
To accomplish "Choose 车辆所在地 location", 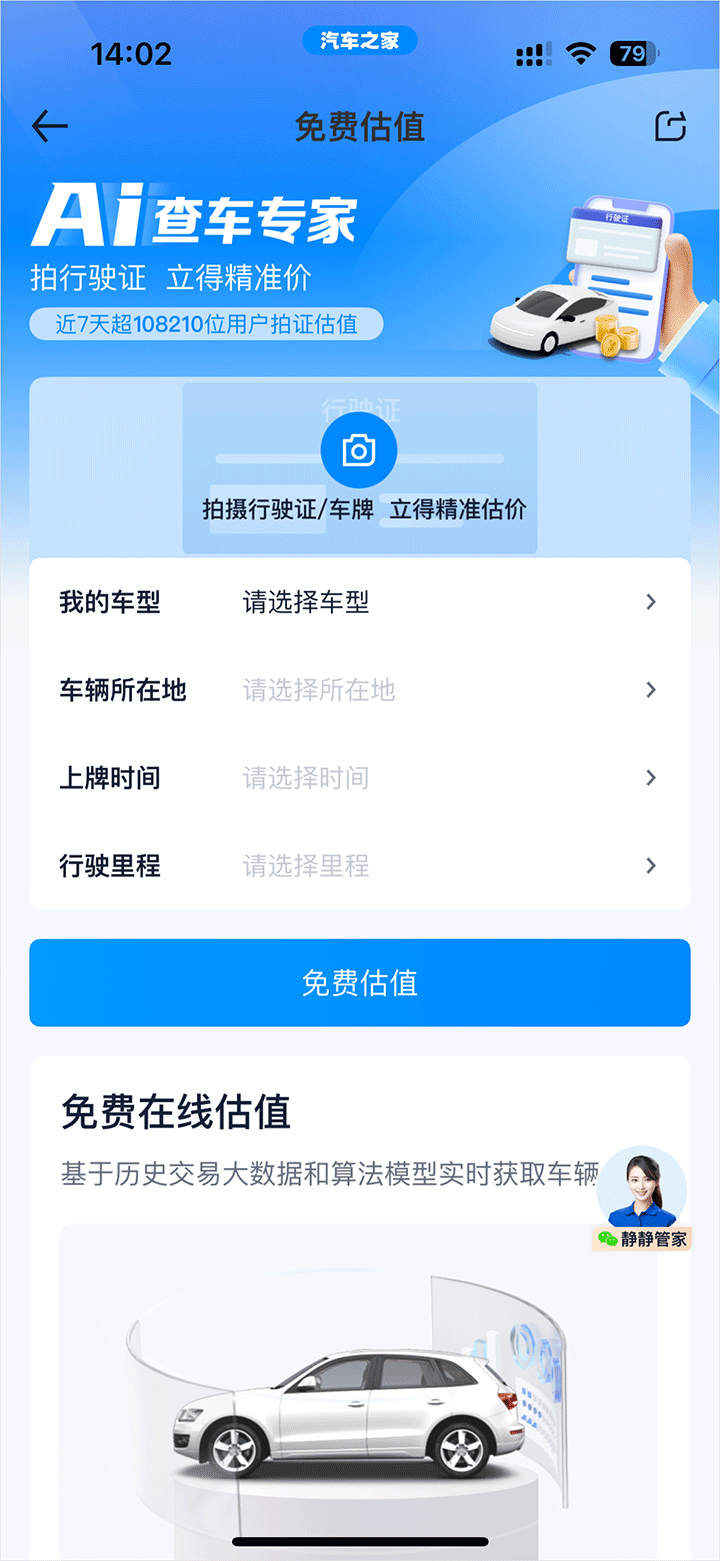I will (360, 690).
